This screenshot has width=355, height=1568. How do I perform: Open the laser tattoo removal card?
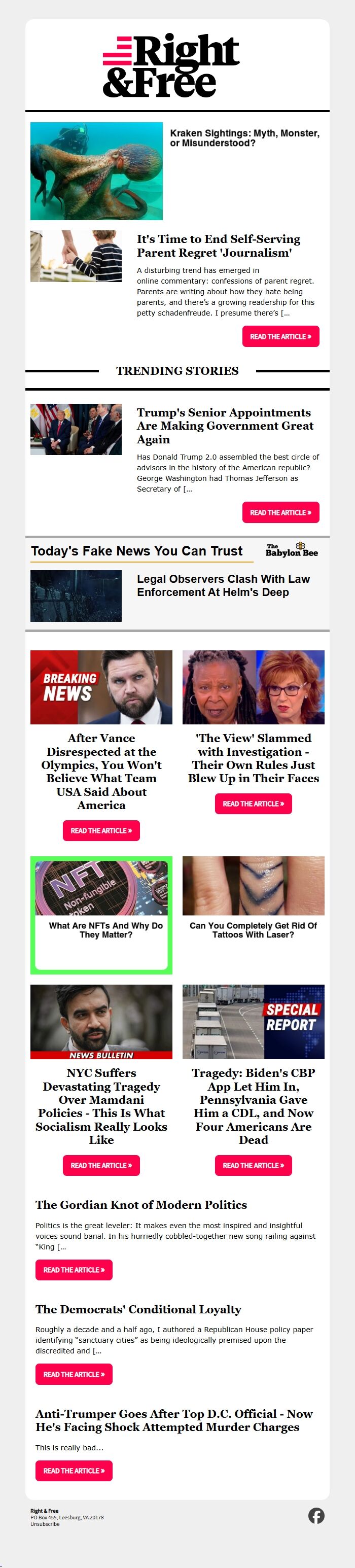click(x=253, y=929)
